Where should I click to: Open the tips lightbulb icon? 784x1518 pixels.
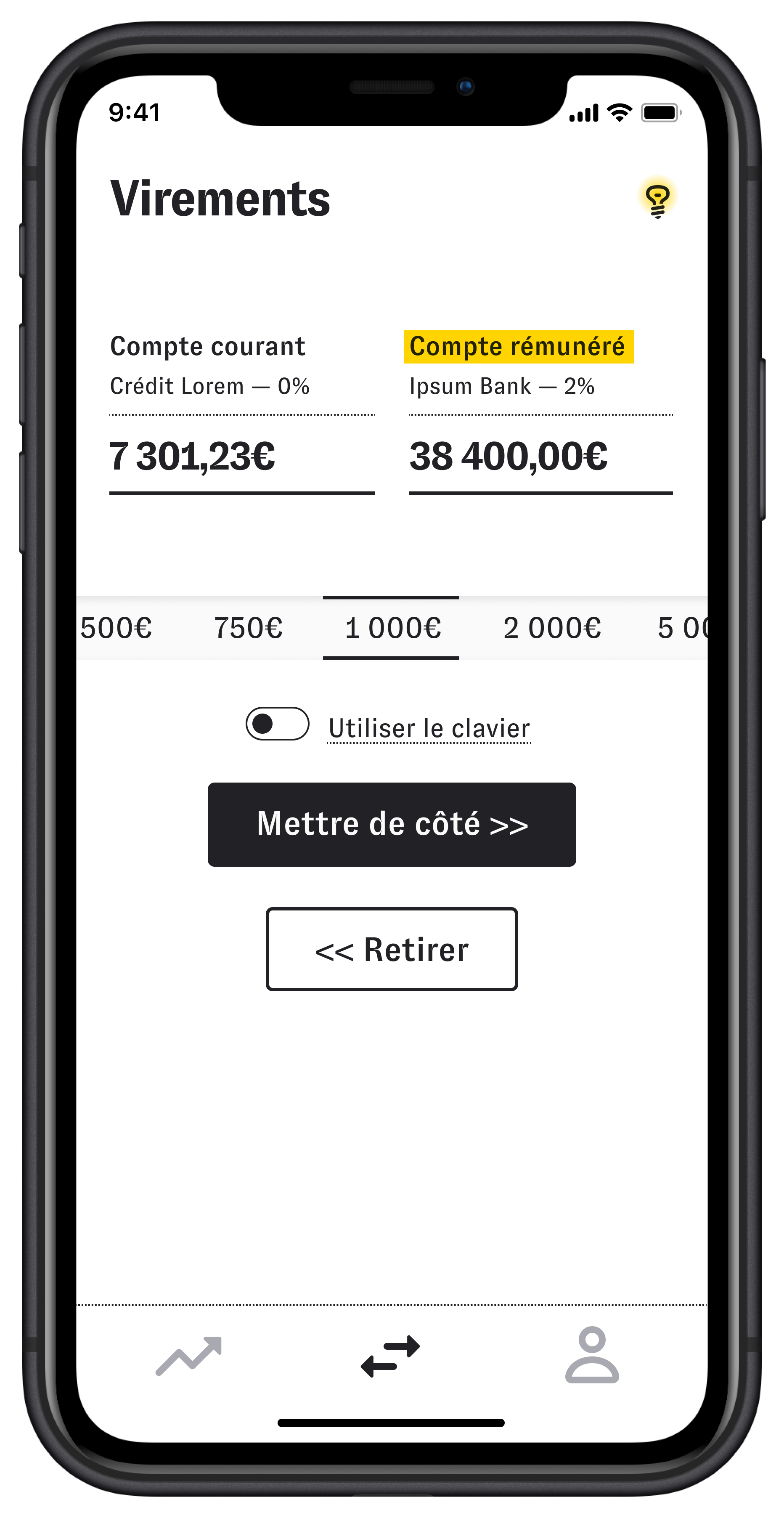[658, 200]
